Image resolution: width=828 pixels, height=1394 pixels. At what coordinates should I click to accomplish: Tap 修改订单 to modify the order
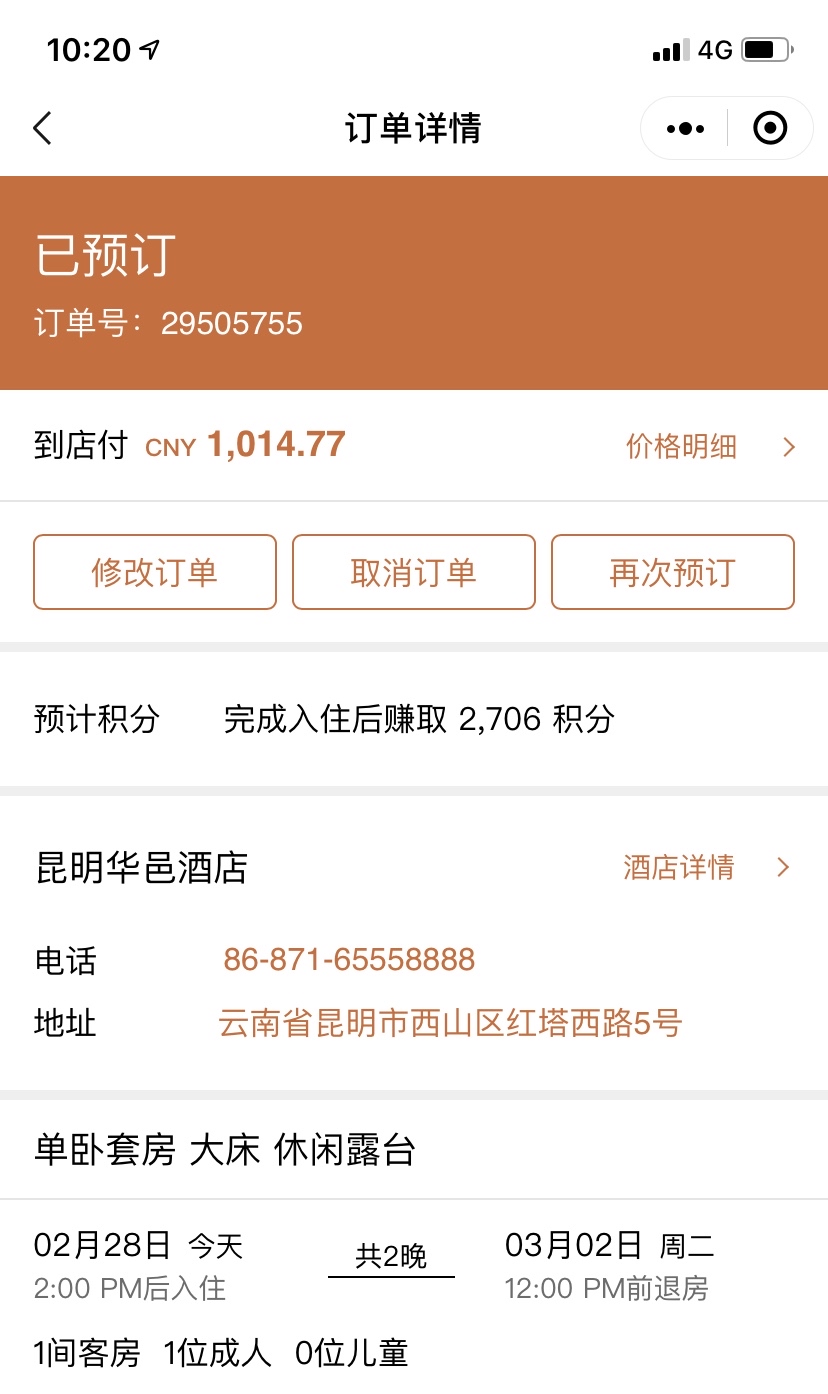155,572
